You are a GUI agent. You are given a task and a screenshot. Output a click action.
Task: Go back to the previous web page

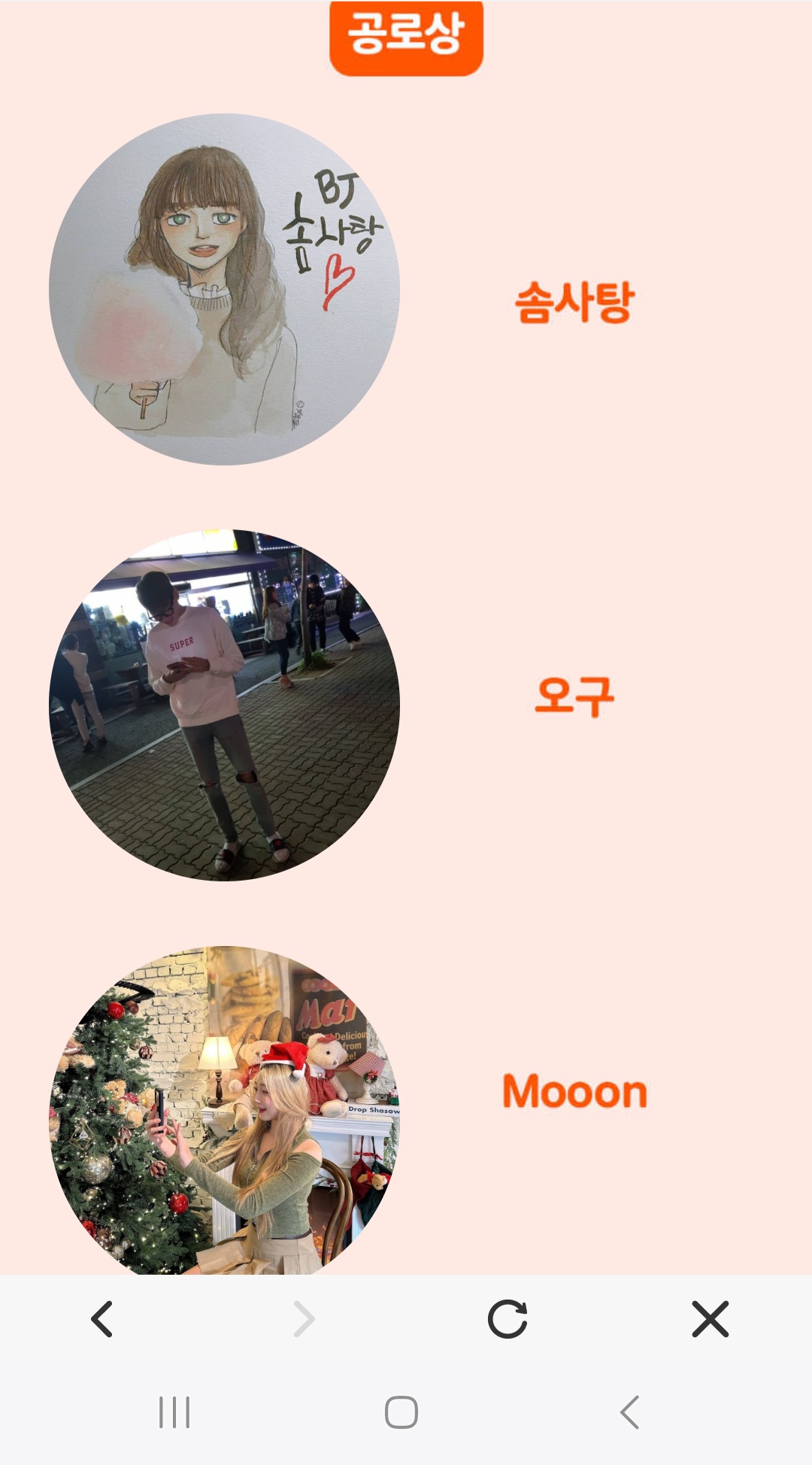(102, 1319)
